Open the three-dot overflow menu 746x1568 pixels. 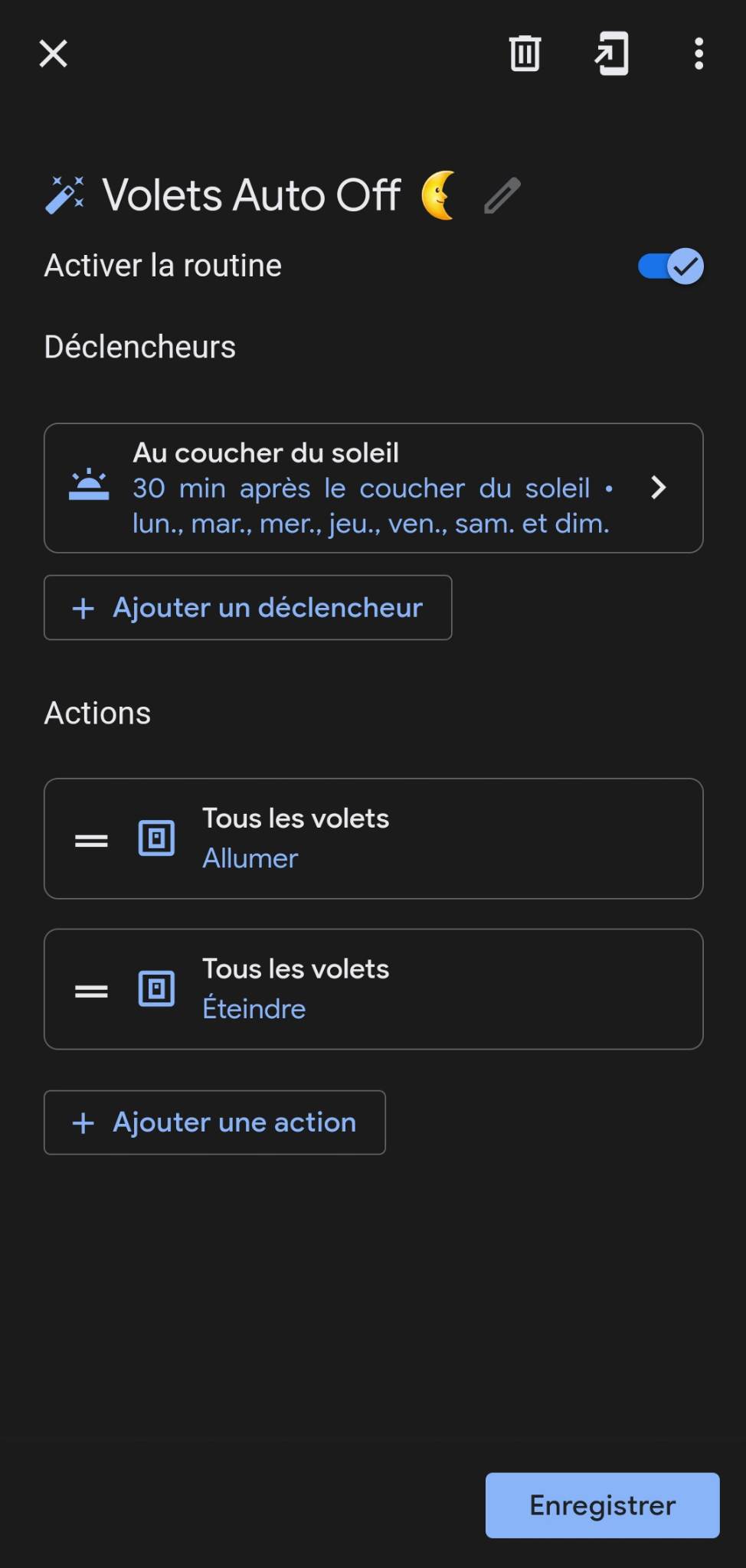pyautogui.click(x=699, y=54)
